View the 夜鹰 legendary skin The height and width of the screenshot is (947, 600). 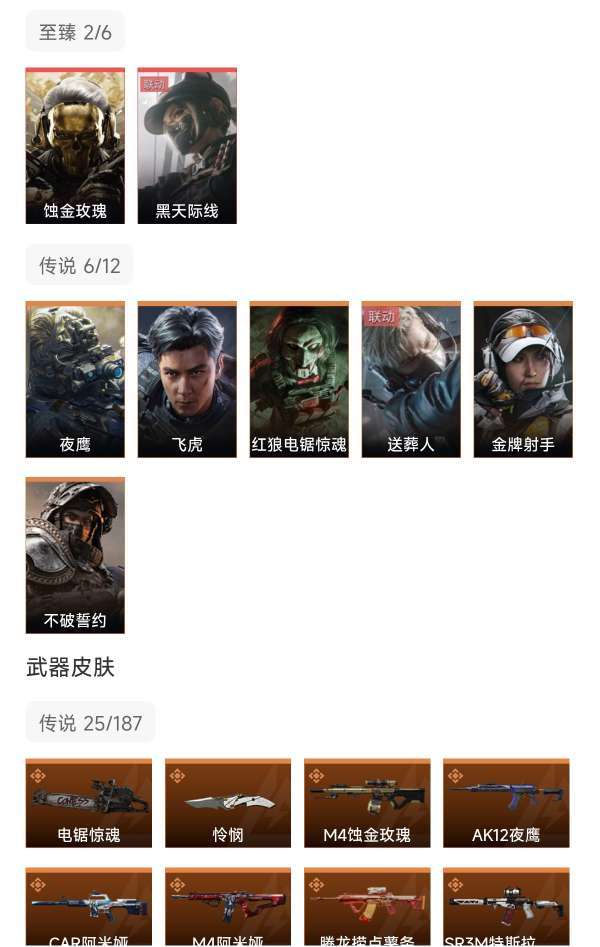coord(75,379)
